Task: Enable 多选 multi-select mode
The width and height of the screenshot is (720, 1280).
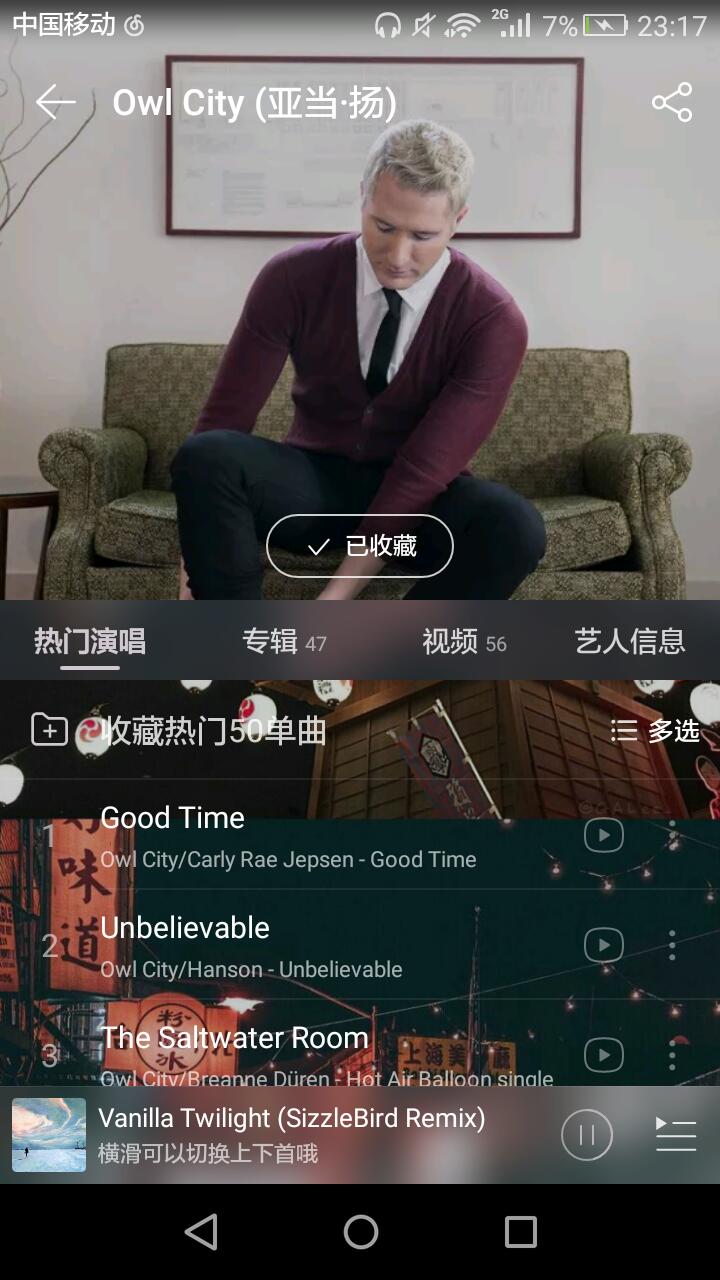Action: click(x=655, y=731)
